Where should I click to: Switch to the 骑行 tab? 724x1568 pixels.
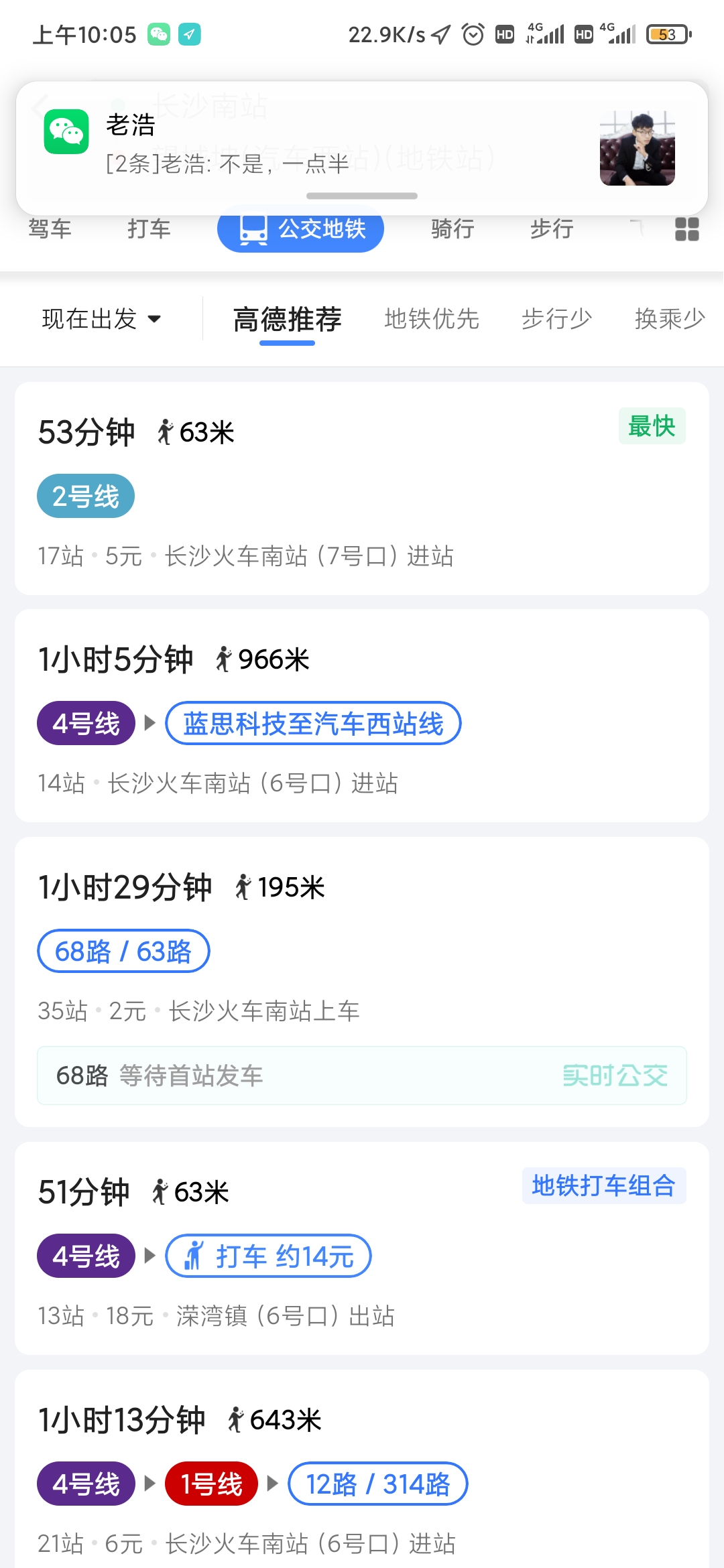pos(452,229)
